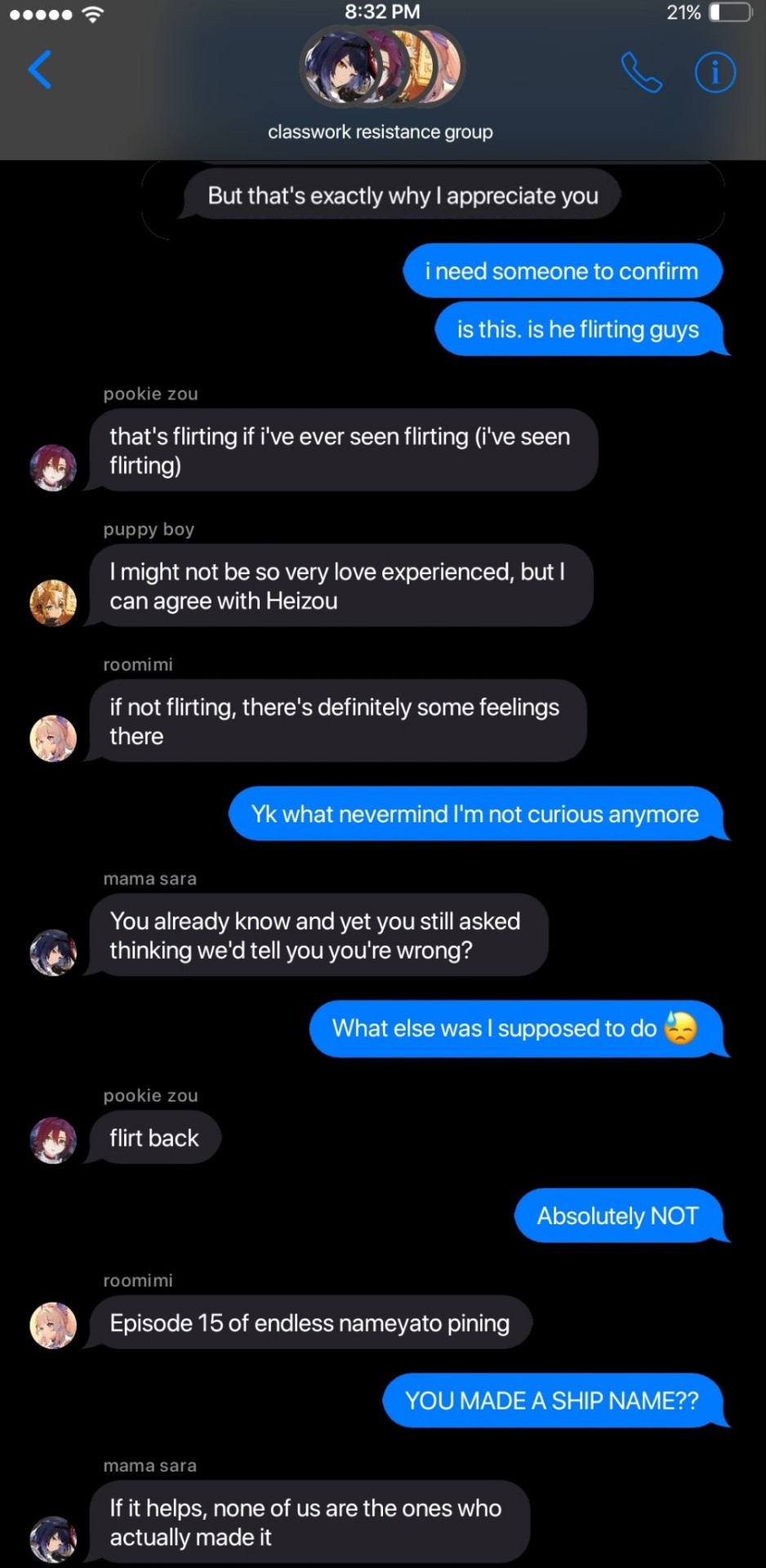Viewport: 766px width, 1568px height.
Task: Go back to the conversations list
Action: coord(39,69)
